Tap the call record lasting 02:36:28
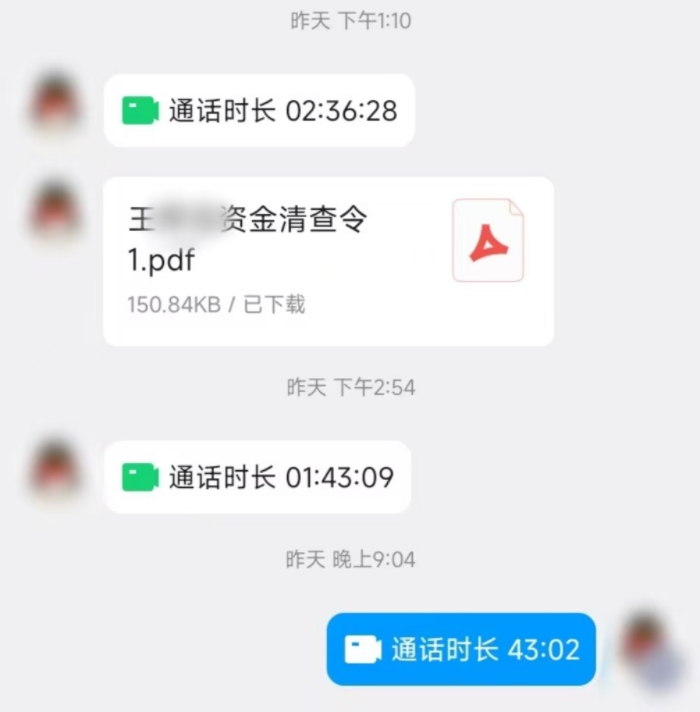Screen dimensions: 700x712 click(x=259, y=110)
